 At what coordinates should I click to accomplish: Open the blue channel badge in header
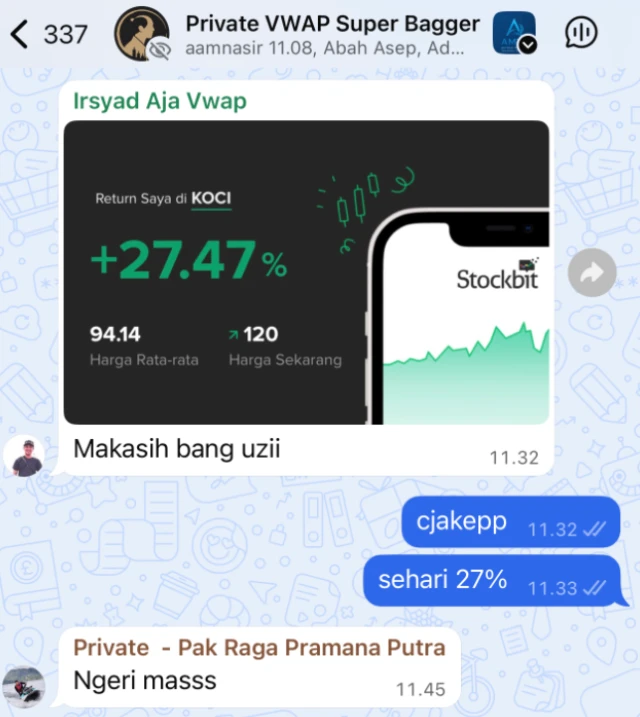point(514,34)
